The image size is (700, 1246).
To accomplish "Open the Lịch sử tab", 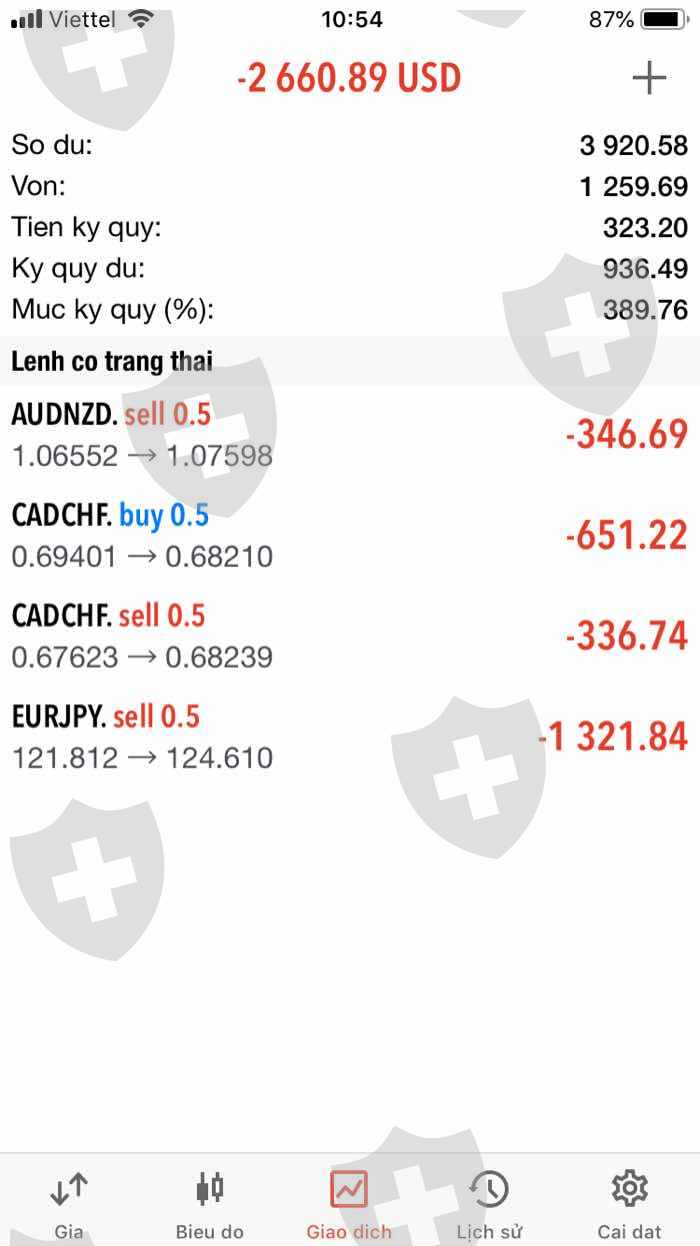I will tap(489, 1203).
